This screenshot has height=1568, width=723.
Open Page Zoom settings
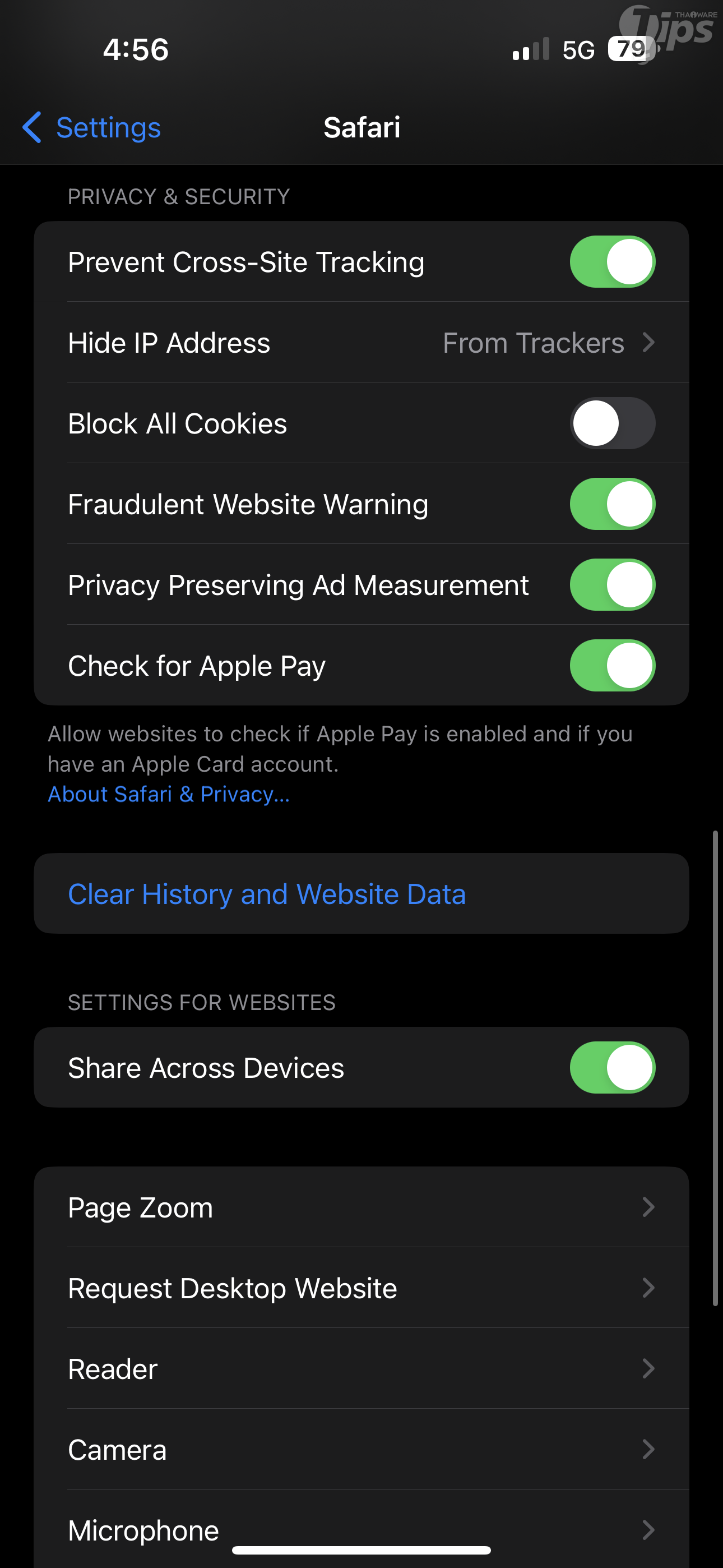point(361,1207)
